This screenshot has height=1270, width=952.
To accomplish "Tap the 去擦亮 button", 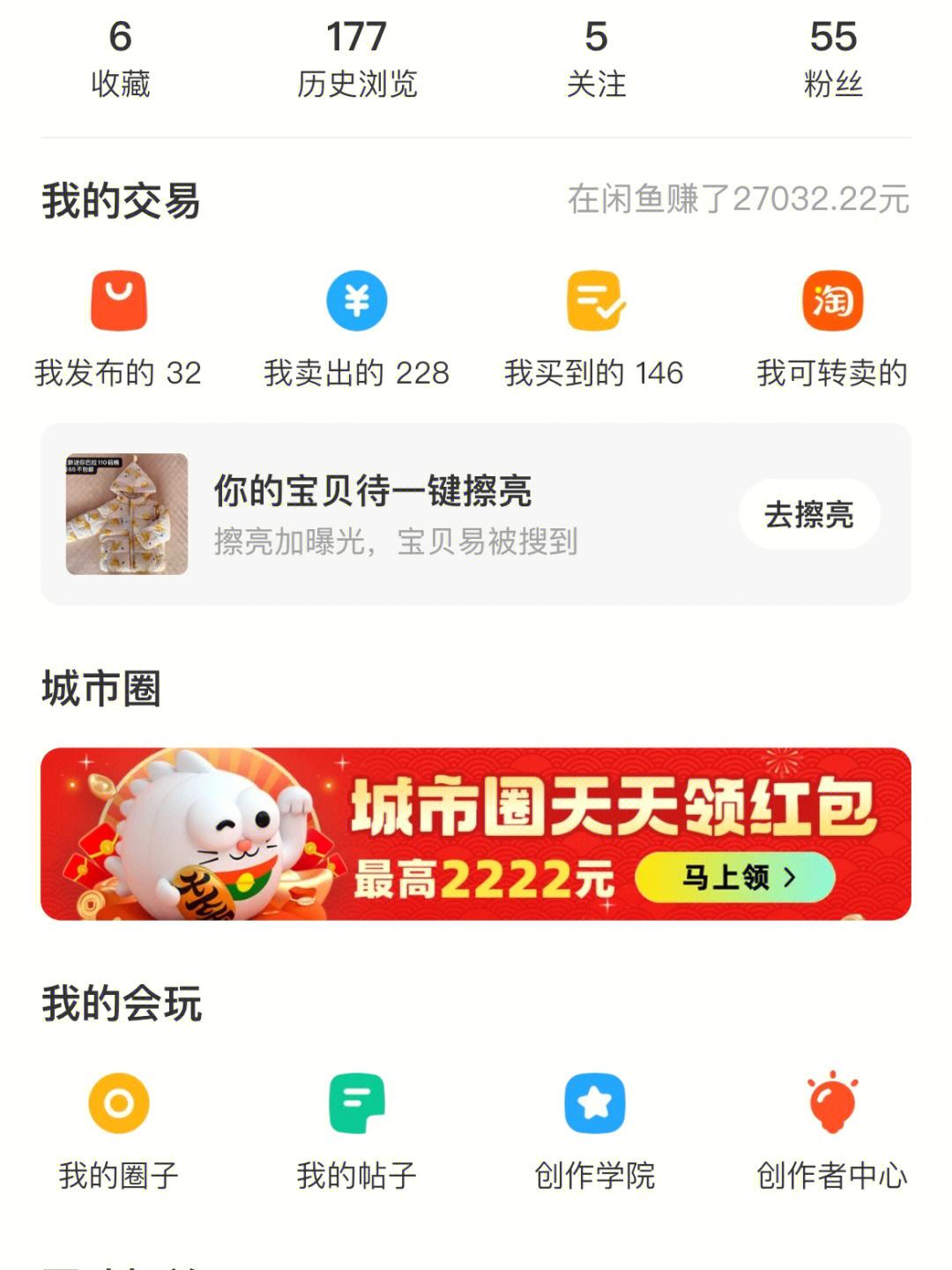I will pyautogui.click(x=808, y=514).
